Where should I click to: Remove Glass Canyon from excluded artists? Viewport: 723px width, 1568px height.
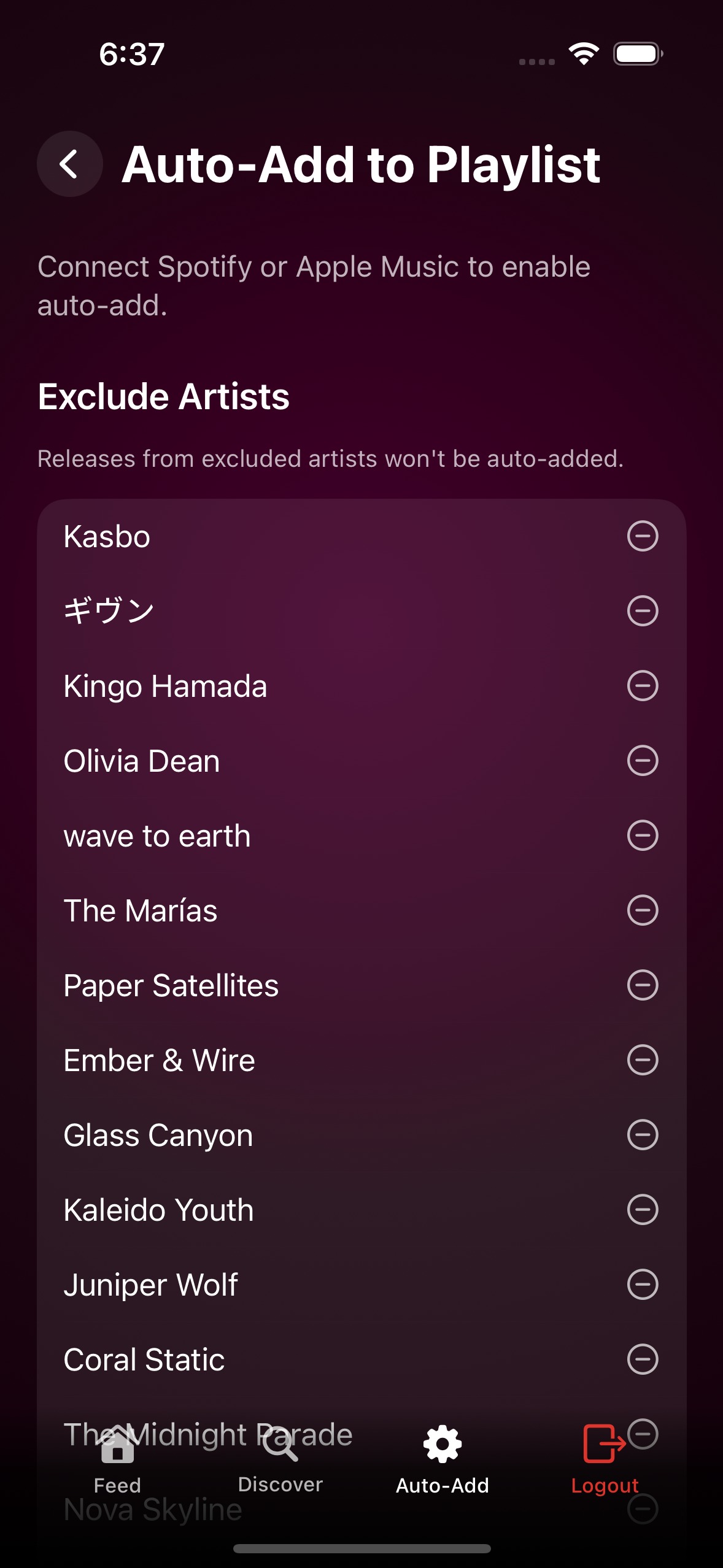pyautogui.click(x=643, y=1135)
